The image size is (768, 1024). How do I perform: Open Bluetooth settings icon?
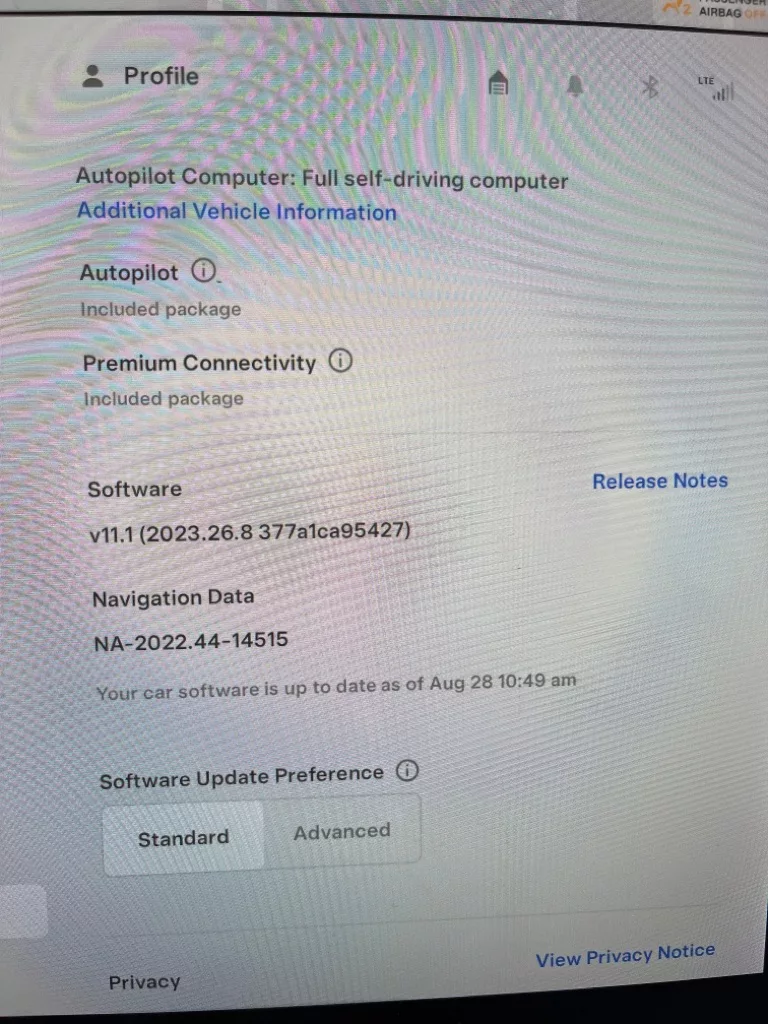click(649, 88)
